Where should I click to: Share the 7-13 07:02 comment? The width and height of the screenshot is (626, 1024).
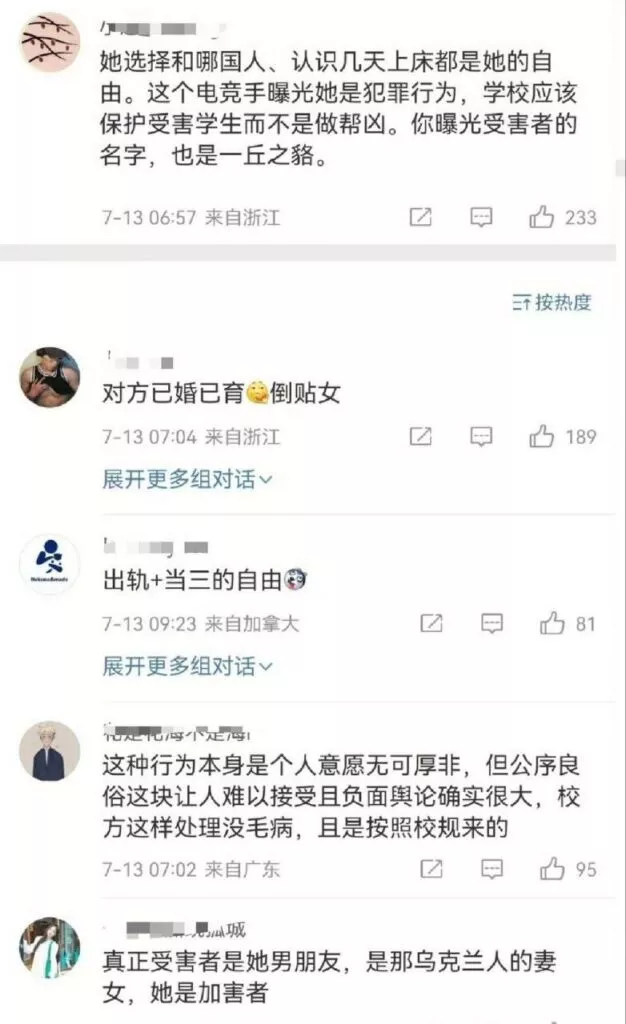click(x=431, y=868)
